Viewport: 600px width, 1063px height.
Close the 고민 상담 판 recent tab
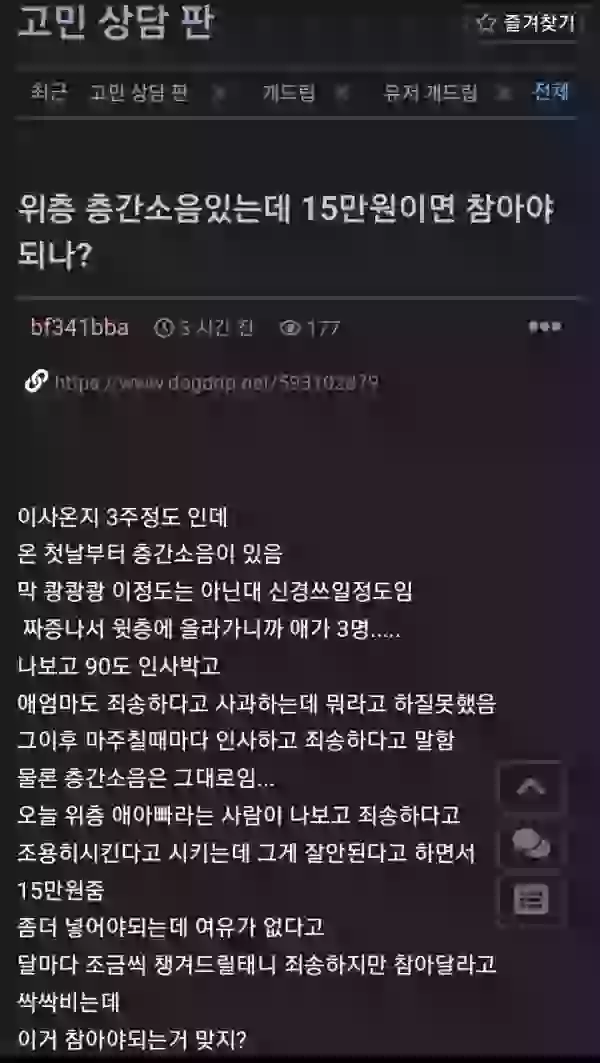pyautogui.click(x=218, y=93)
